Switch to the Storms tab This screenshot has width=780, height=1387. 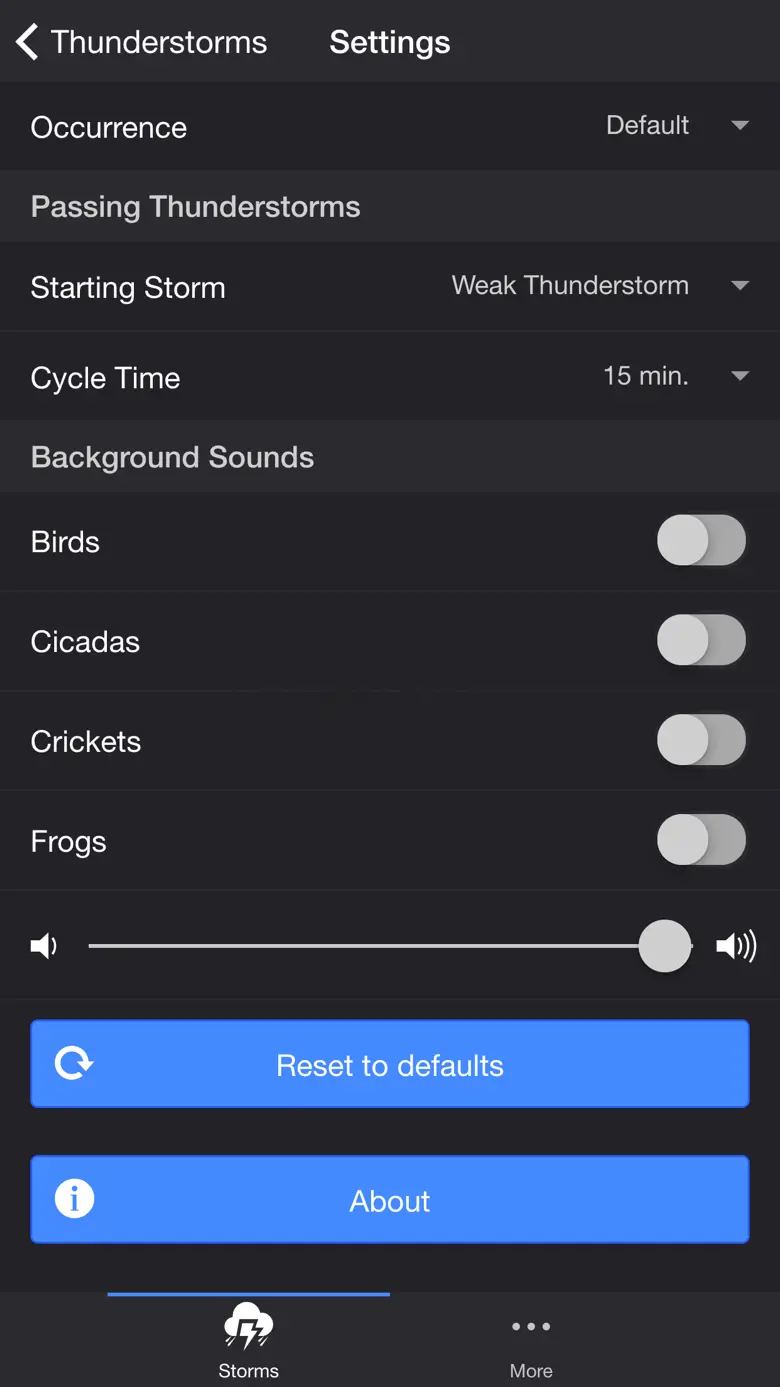click(249, 1341)
